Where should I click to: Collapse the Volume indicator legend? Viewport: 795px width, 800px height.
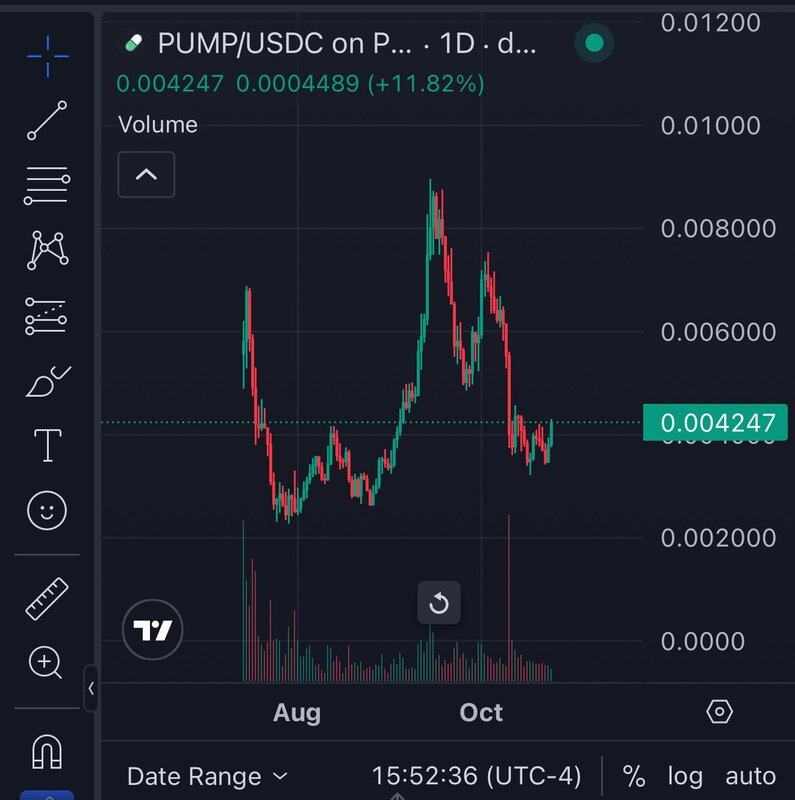(146, 174)
